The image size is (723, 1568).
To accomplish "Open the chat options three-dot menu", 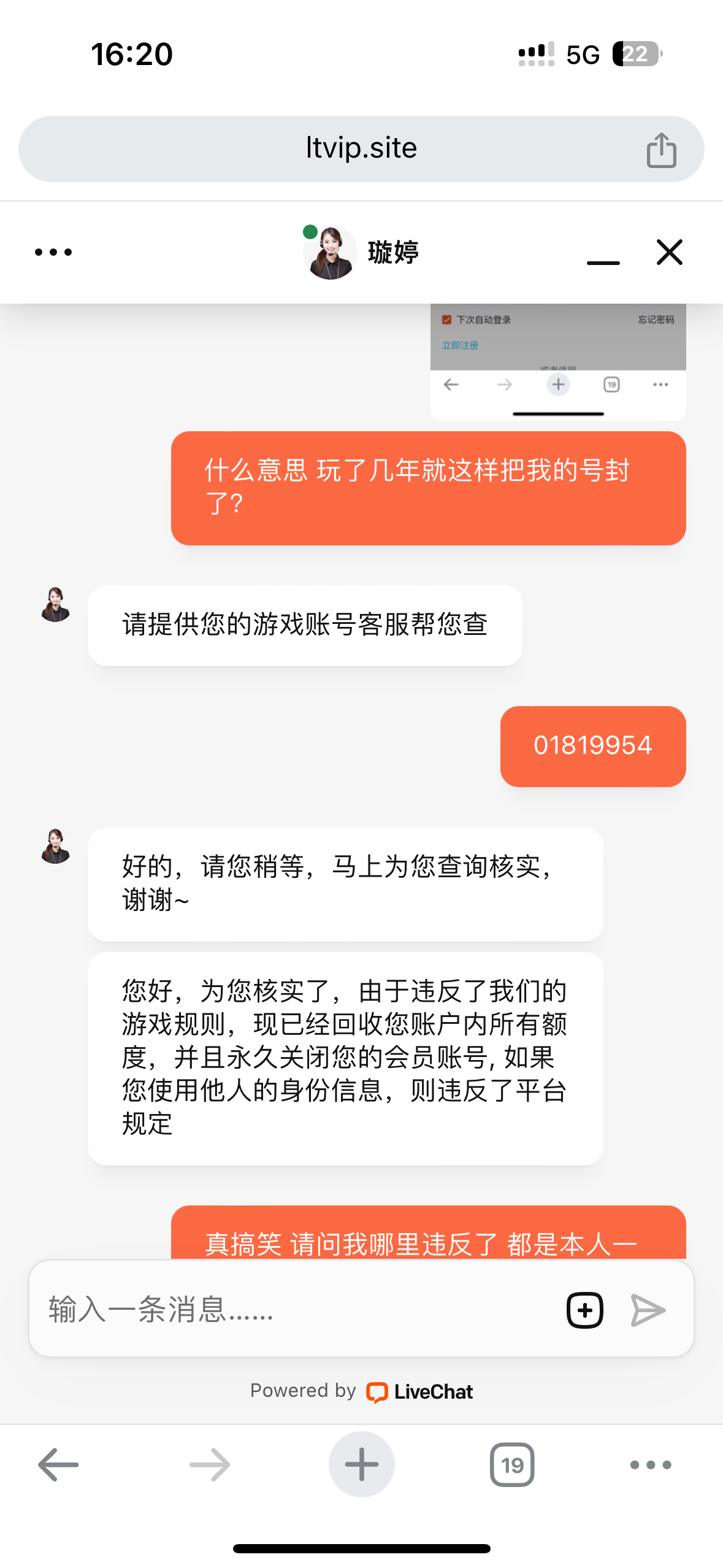I will [x=53, y=252].
